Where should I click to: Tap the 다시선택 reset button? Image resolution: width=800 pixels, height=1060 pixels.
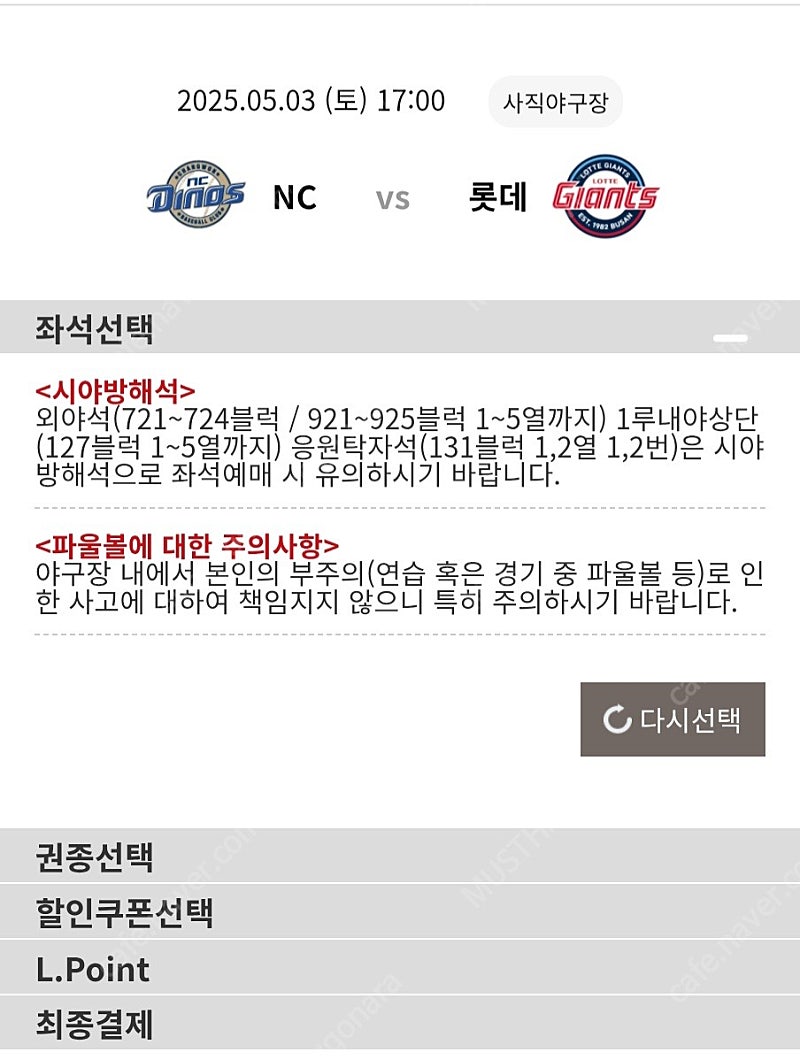tap(672, 719)
